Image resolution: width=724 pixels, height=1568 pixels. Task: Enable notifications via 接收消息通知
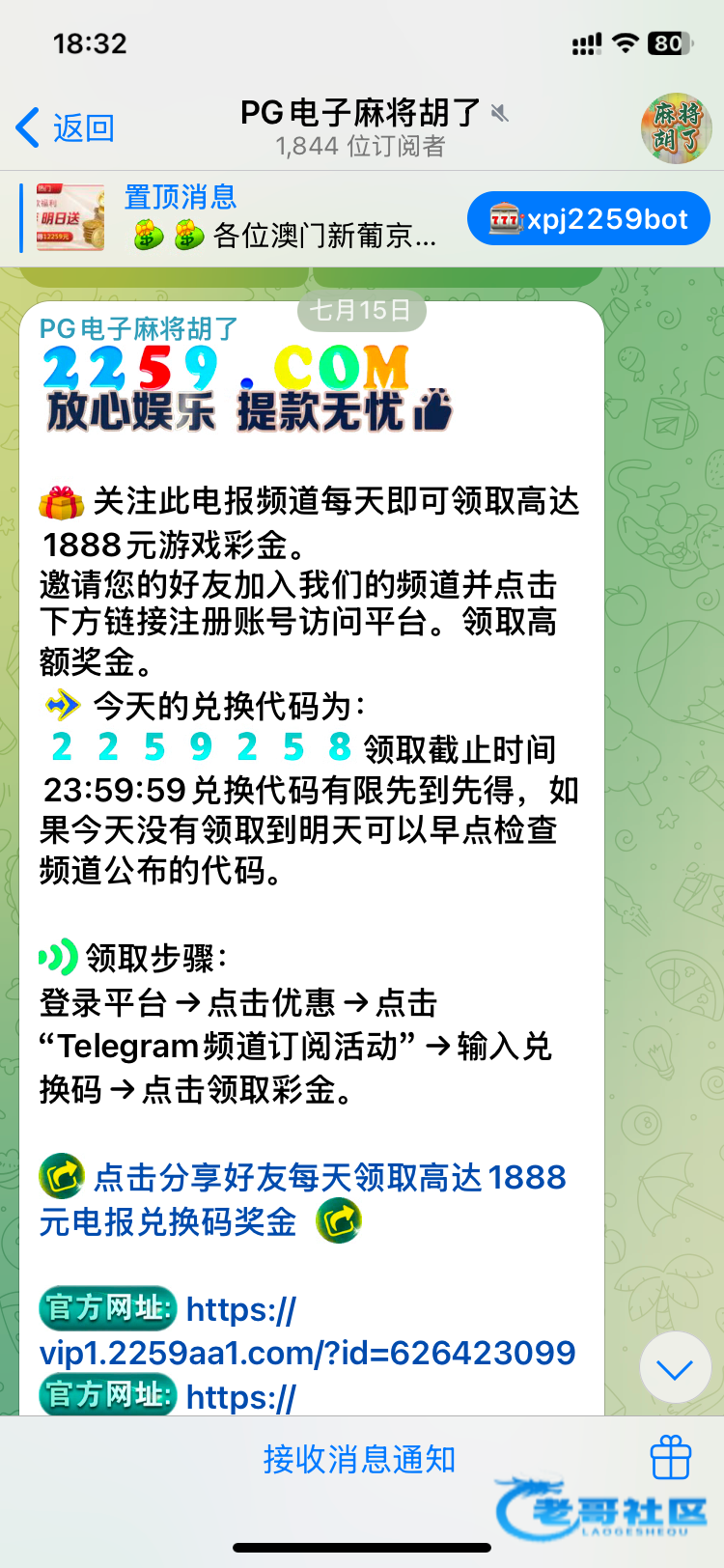359,1459
